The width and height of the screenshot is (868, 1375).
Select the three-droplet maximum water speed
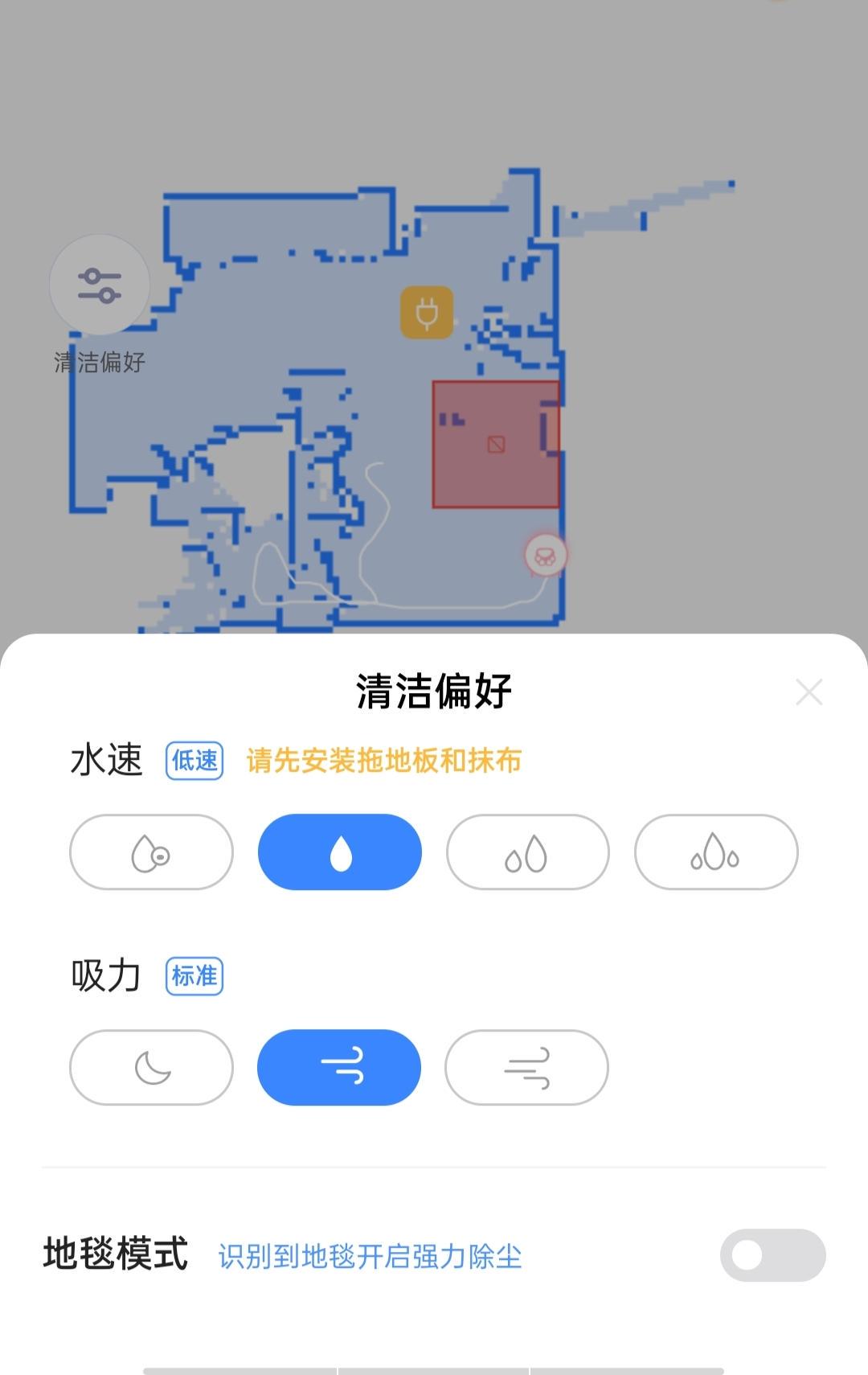[x=715, y=852]
